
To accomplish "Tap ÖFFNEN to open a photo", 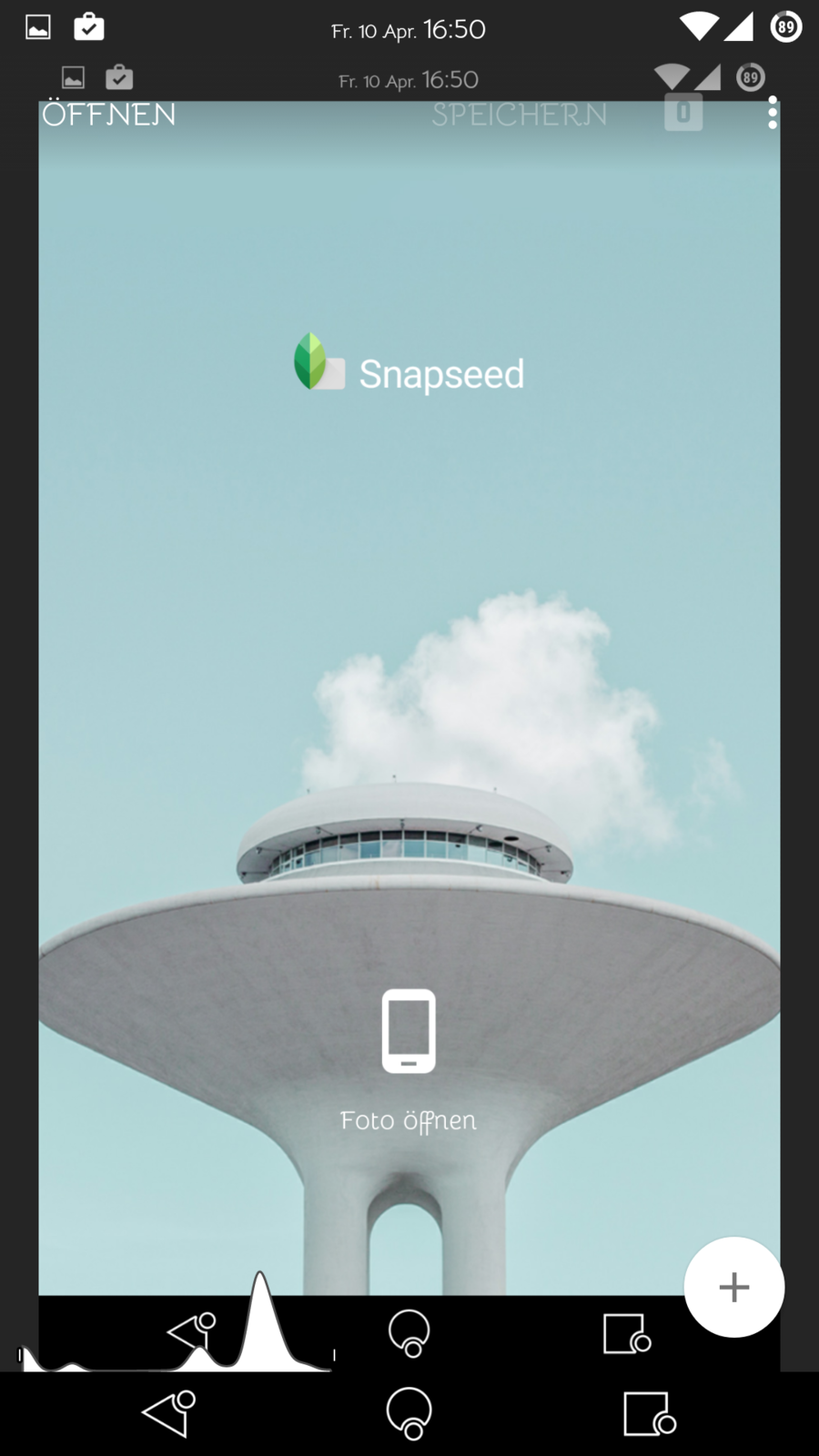I will click(109, 115).
